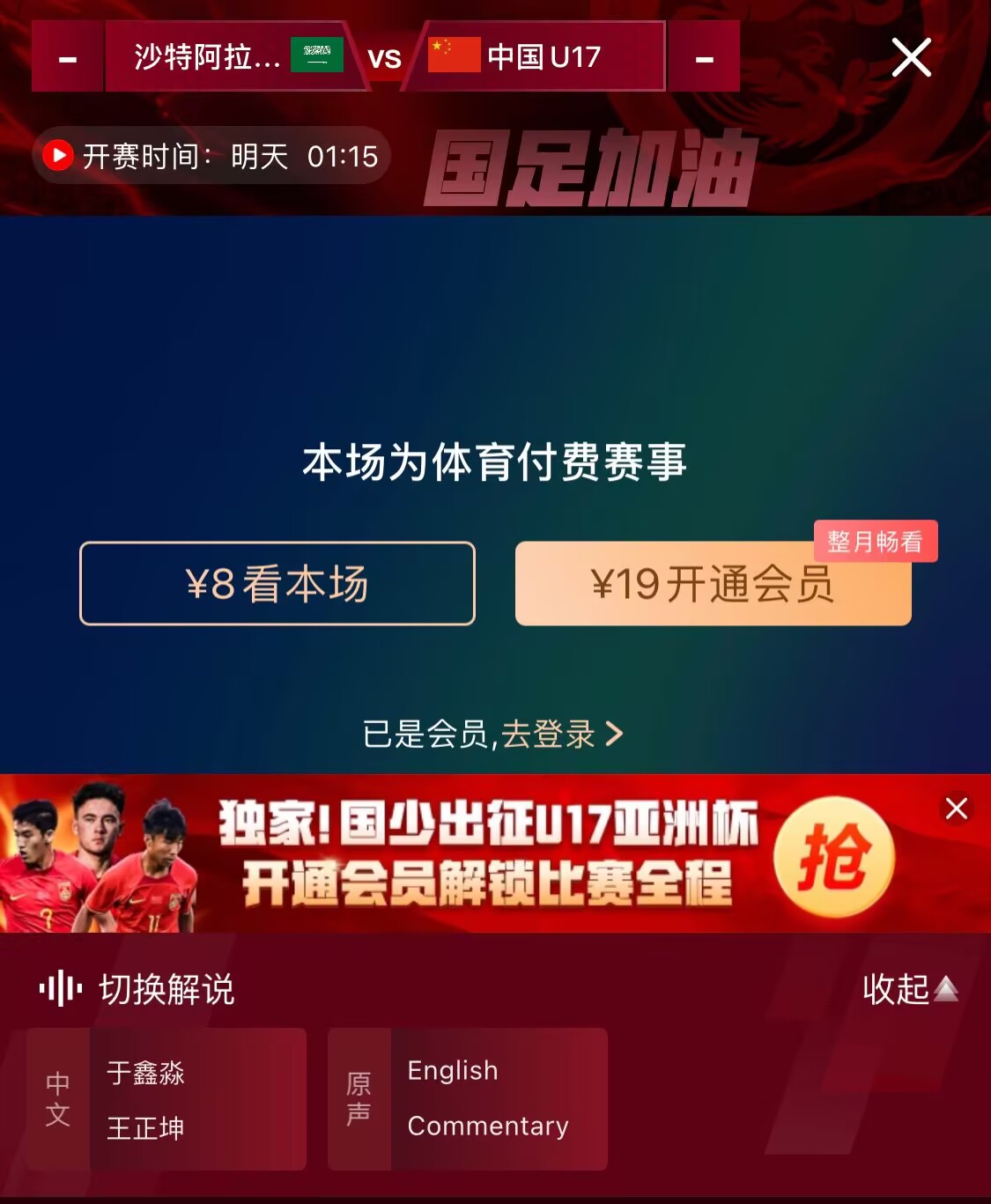The height and width of the screenshot is (1204, 991).
Task: Tap ¥19开通会员 to subscribe
Action: [713, 584]
